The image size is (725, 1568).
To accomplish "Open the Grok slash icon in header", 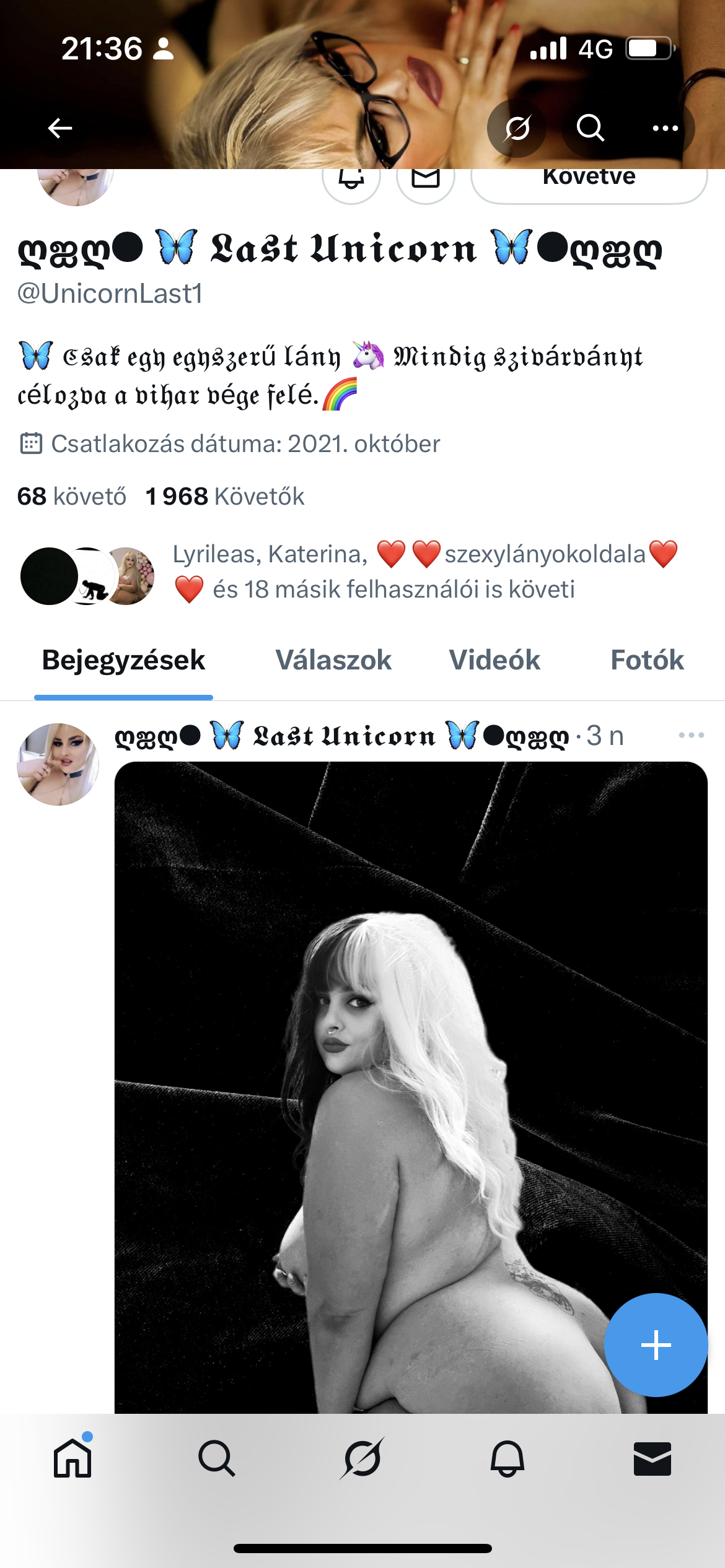I will pyautogui.click(x=516, y=128).
